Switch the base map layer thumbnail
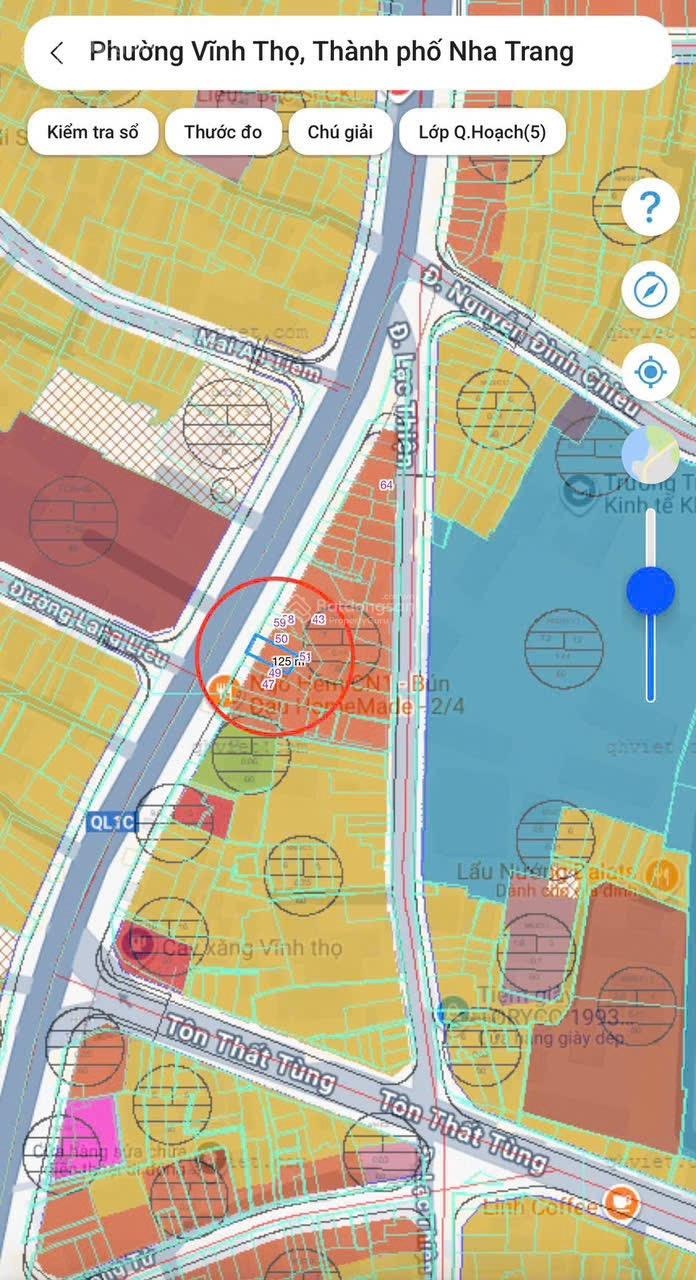The width and height of the screenshot is (696, 1280). 650,453
